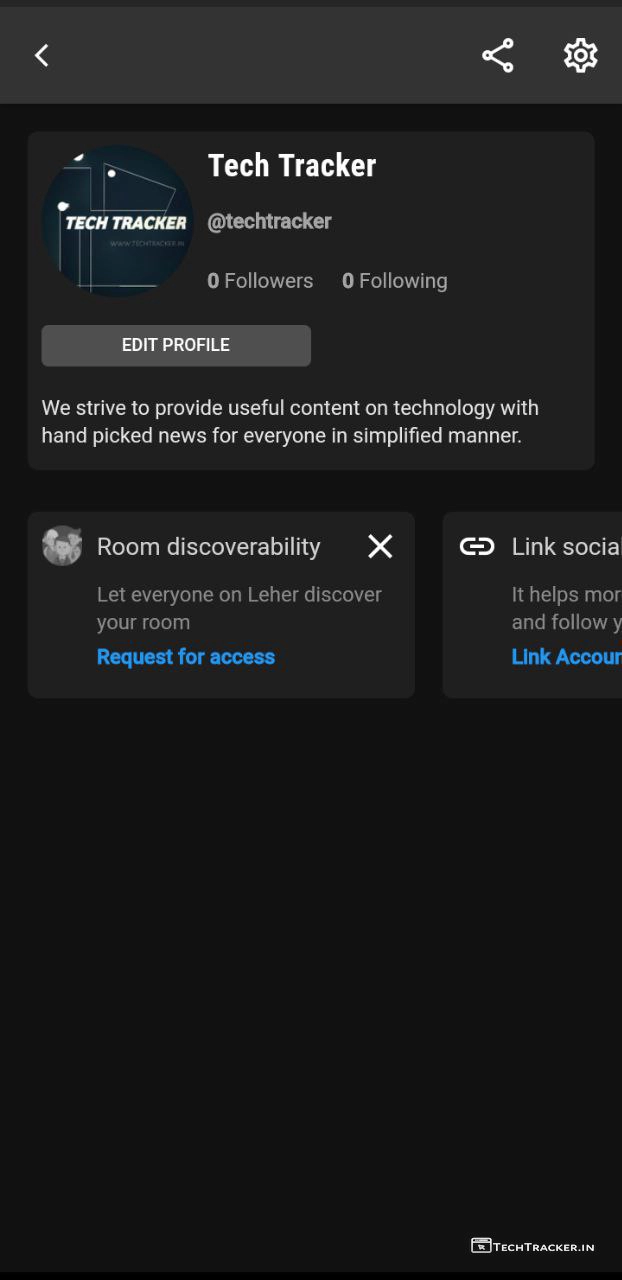Open the Tech Tracker profile picture

(x=117, y=221)
